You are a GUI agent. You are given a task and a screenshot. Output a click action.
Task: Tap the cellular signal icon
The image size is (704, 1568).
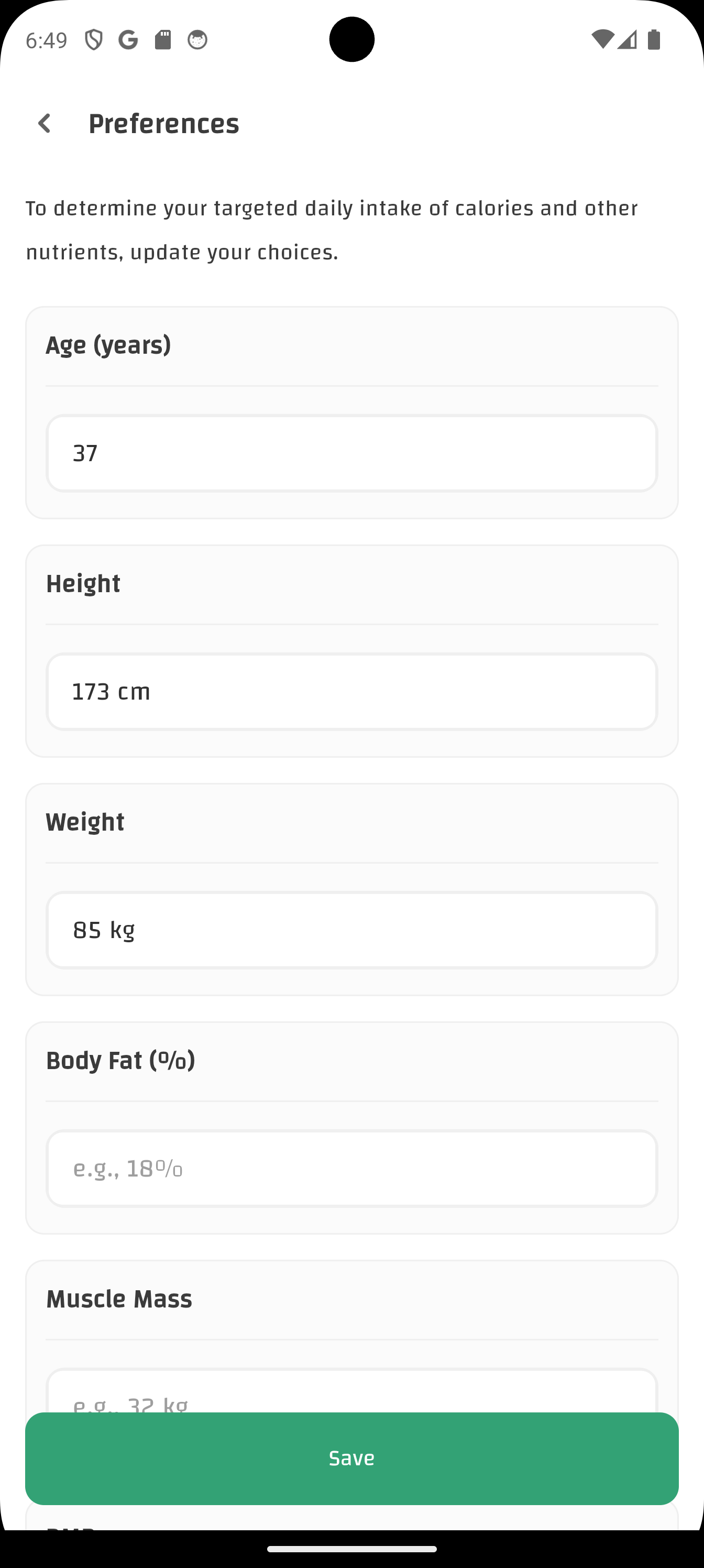pyautogui.click(x=628, y=39)
